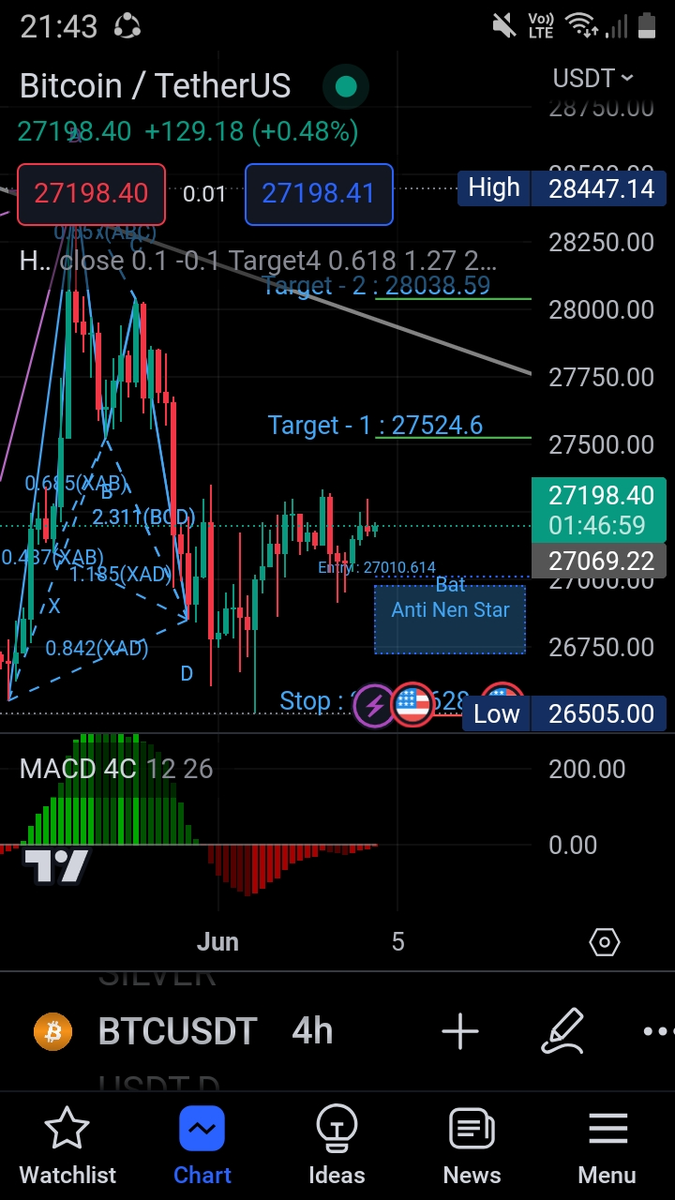Screen dimensions: 675x1200
Task: Open the drawing tools pencil
Action: coord(562,1031)
